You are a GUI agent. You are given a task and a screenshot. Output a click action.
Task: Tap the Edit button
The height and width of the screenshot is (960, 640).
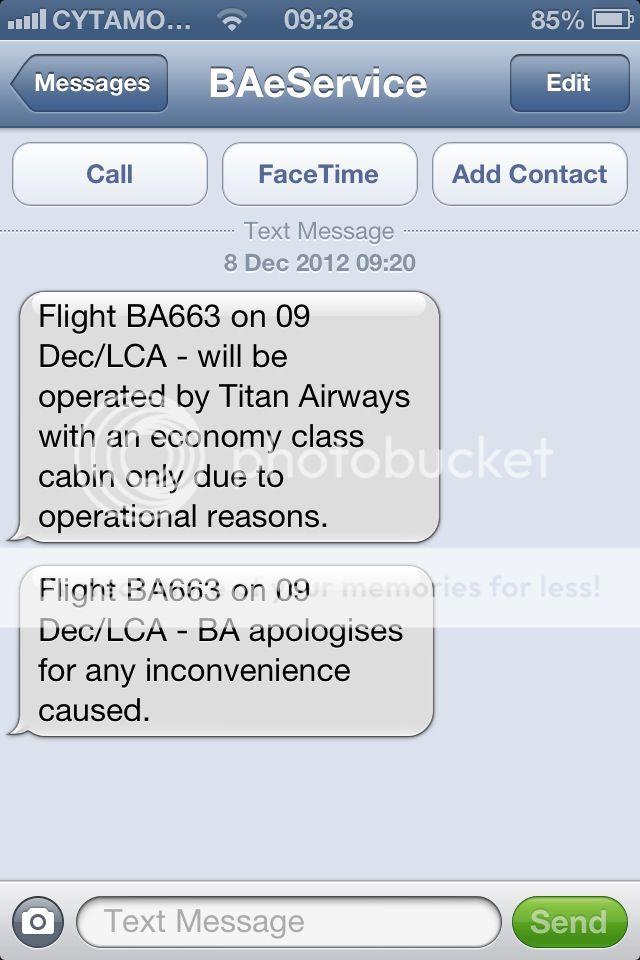[568, 84]
